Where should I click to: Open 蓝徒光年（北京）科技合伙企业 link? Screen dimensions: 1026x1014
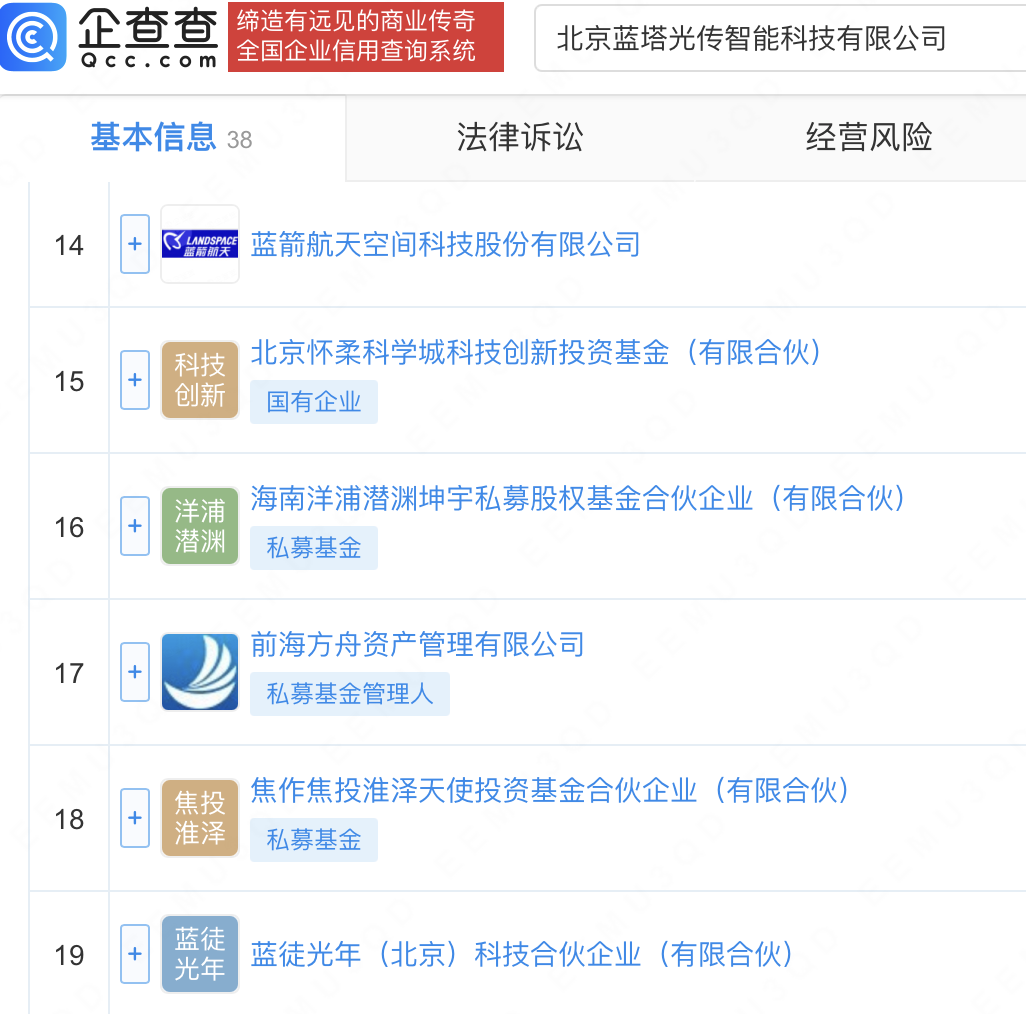coord(522,954)
